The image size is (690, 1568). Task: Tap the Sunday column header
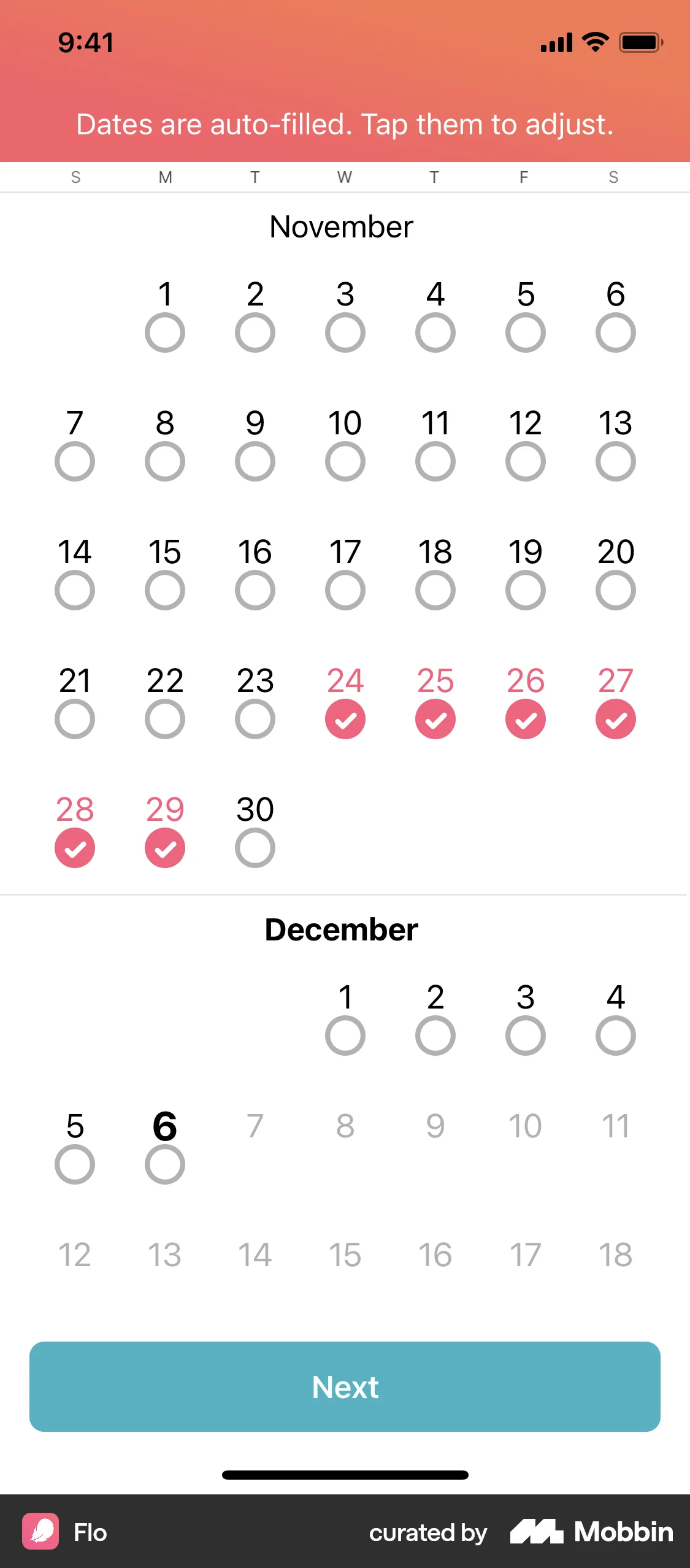tap(75, 177)
